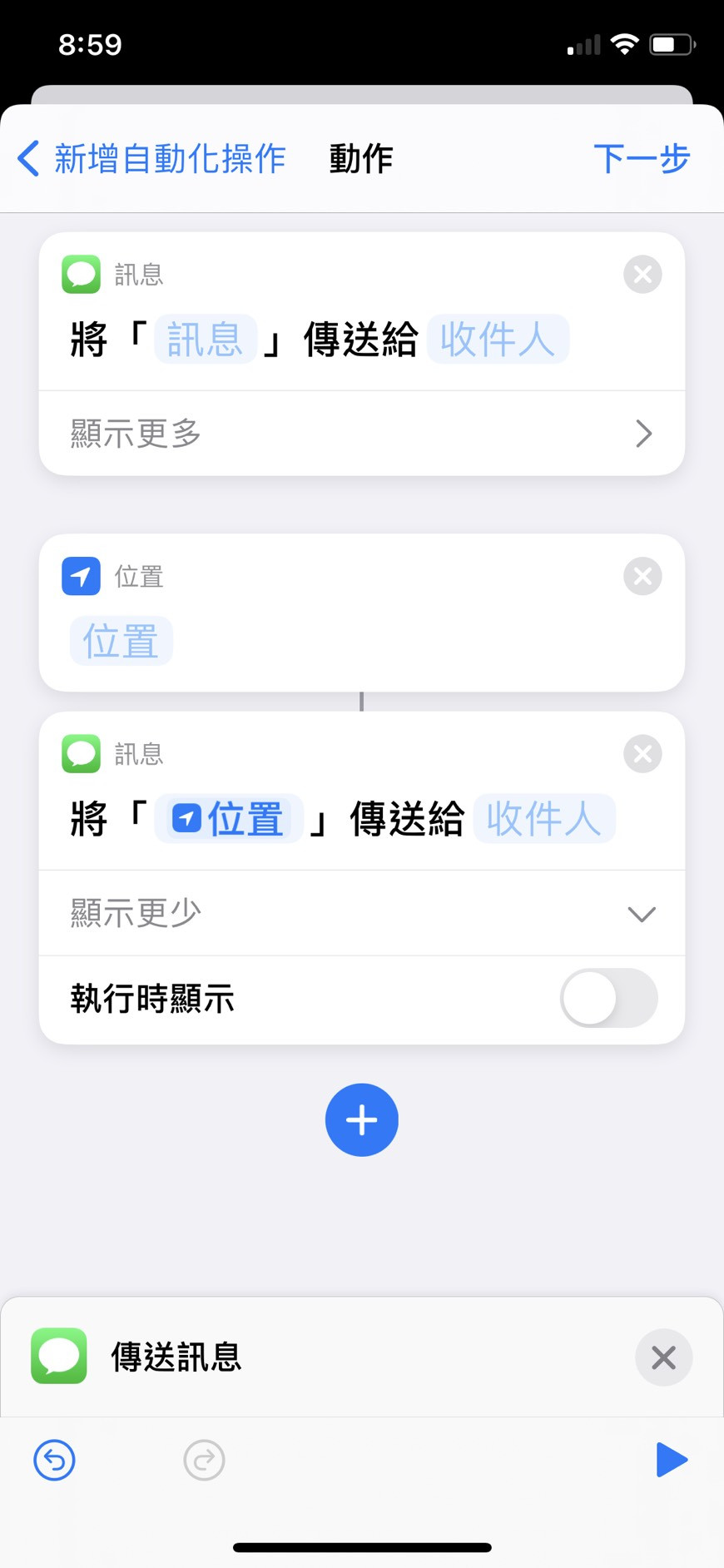
Task: Expand 顯示更多 in first message action
Action: [362, 434]
